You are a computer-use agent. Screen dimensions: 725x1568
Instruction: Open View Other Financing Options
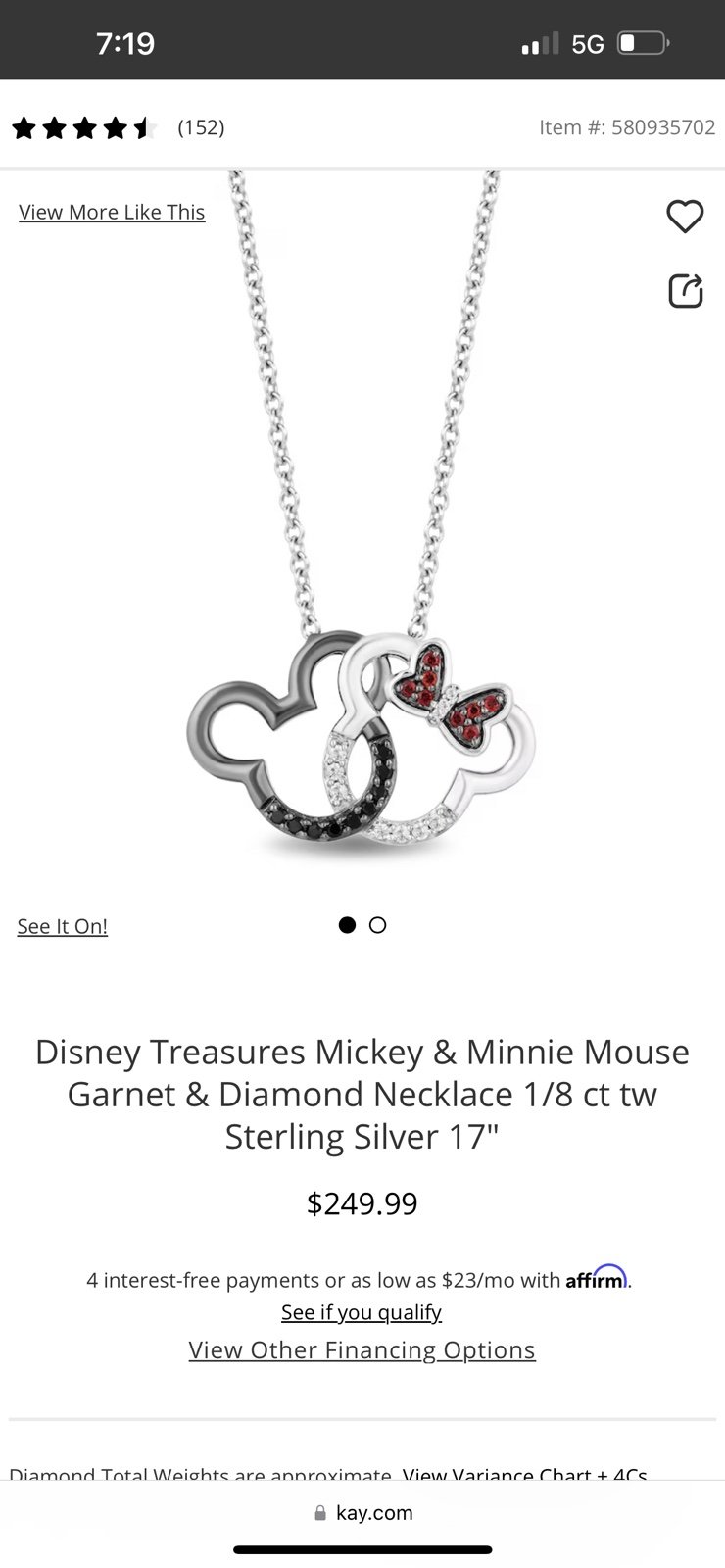[x=362, y=1350]
